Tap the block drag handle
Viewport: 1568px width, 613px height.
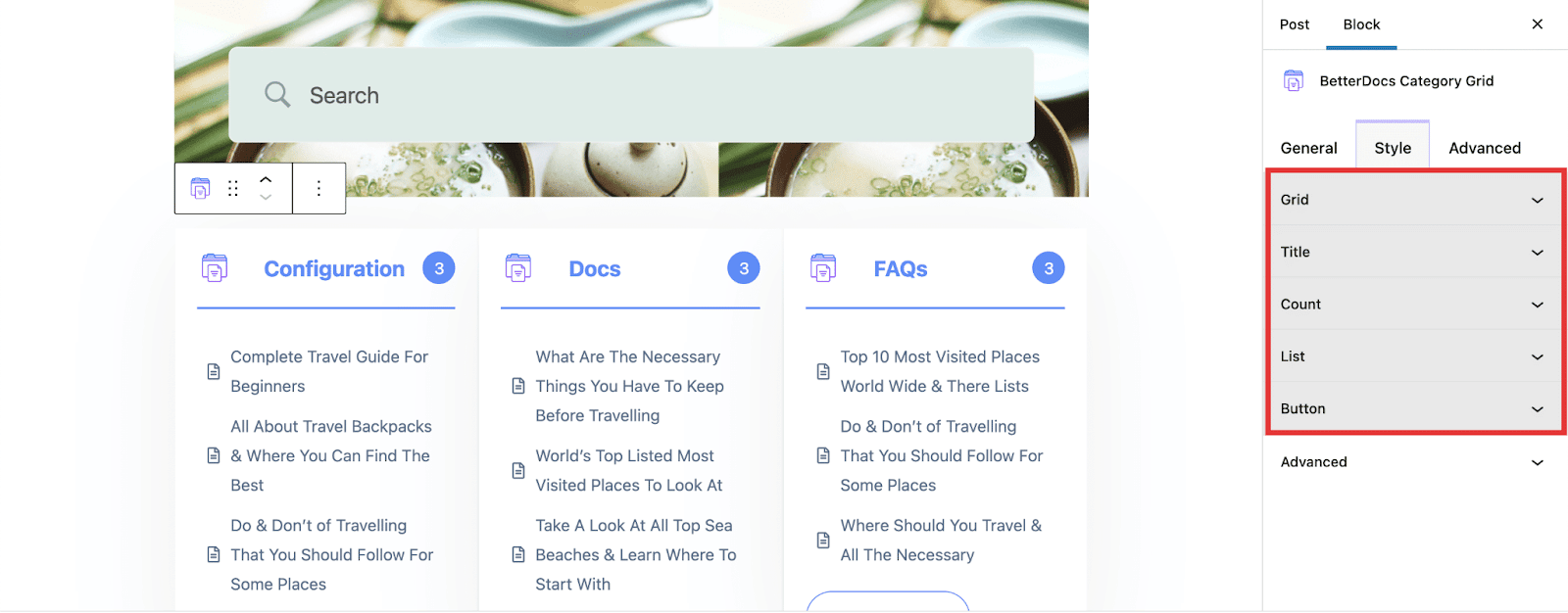233,188
